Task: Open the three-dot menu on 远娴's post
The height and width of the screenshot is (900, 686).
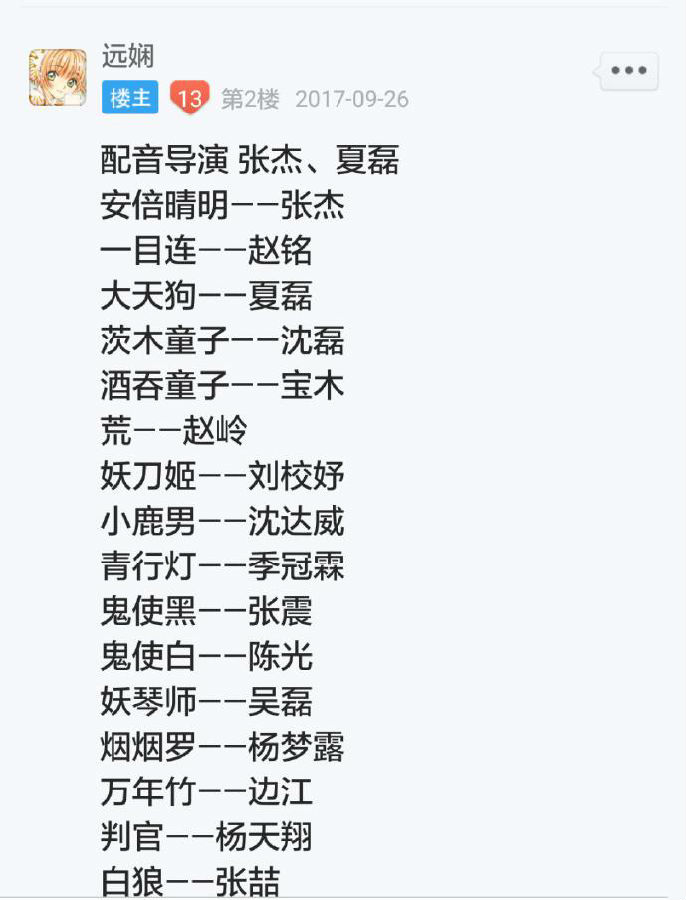Action: (x=629, y=71)
